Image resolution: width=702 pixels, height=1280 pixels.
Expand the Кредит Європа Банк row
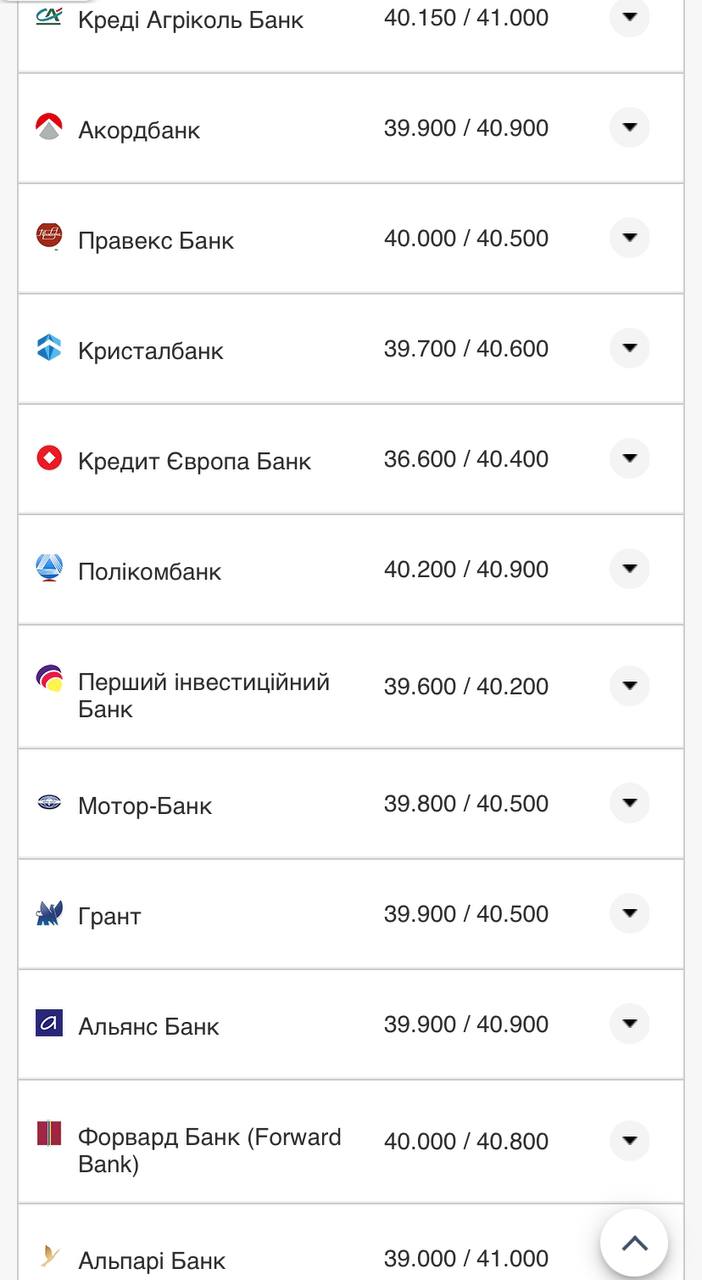(x=629, y=458)
